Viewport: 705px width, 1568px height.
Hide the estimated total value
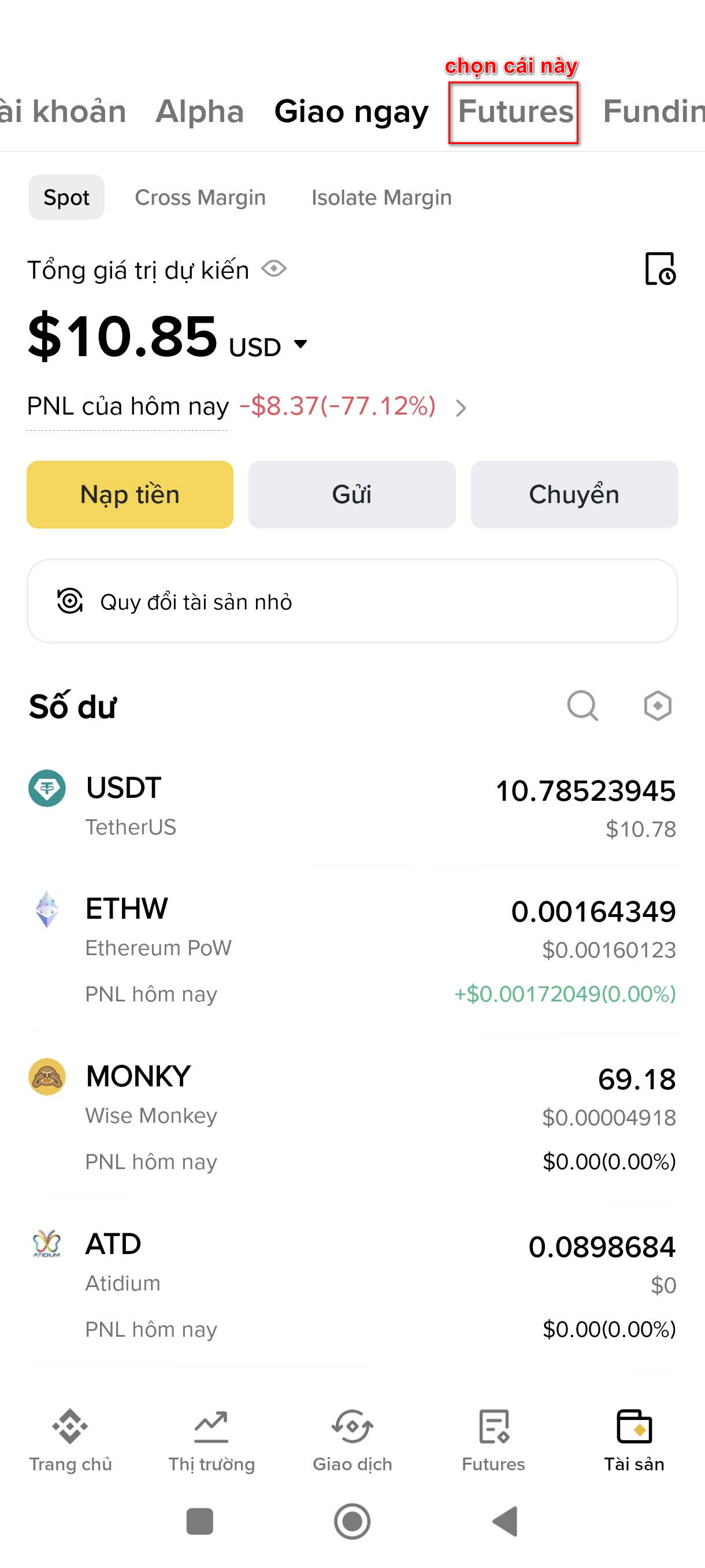tap(274, 268)
